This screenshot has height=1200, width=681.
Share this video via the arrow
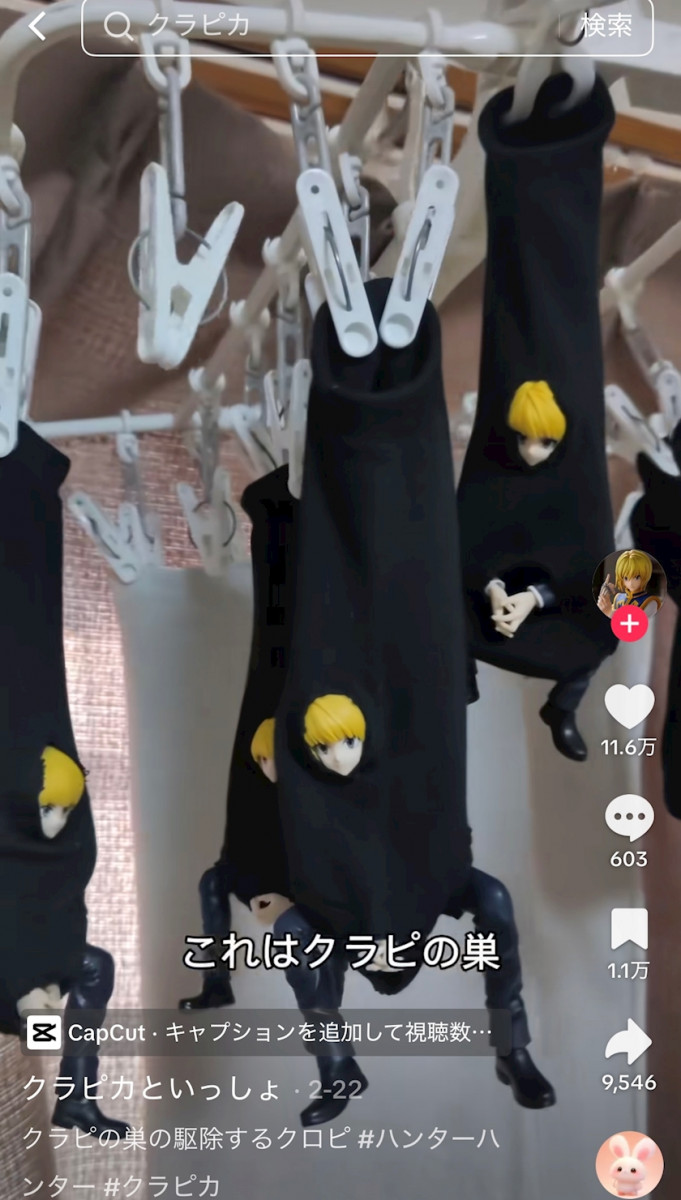point(629,1043)
